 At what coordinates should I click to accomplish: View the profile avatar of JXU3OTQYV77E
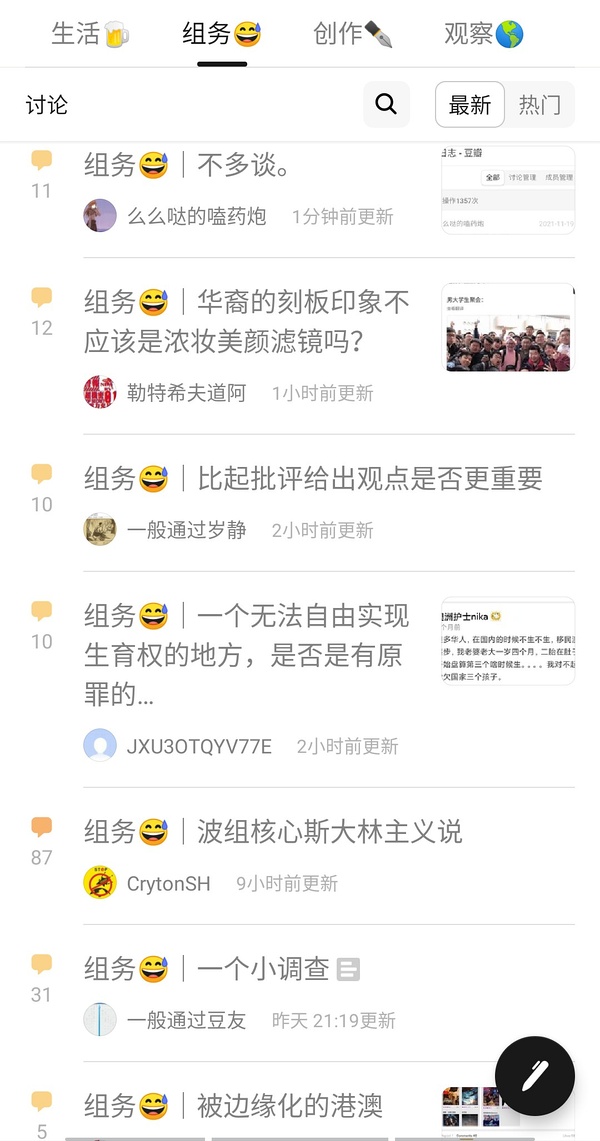pos(100,746)
